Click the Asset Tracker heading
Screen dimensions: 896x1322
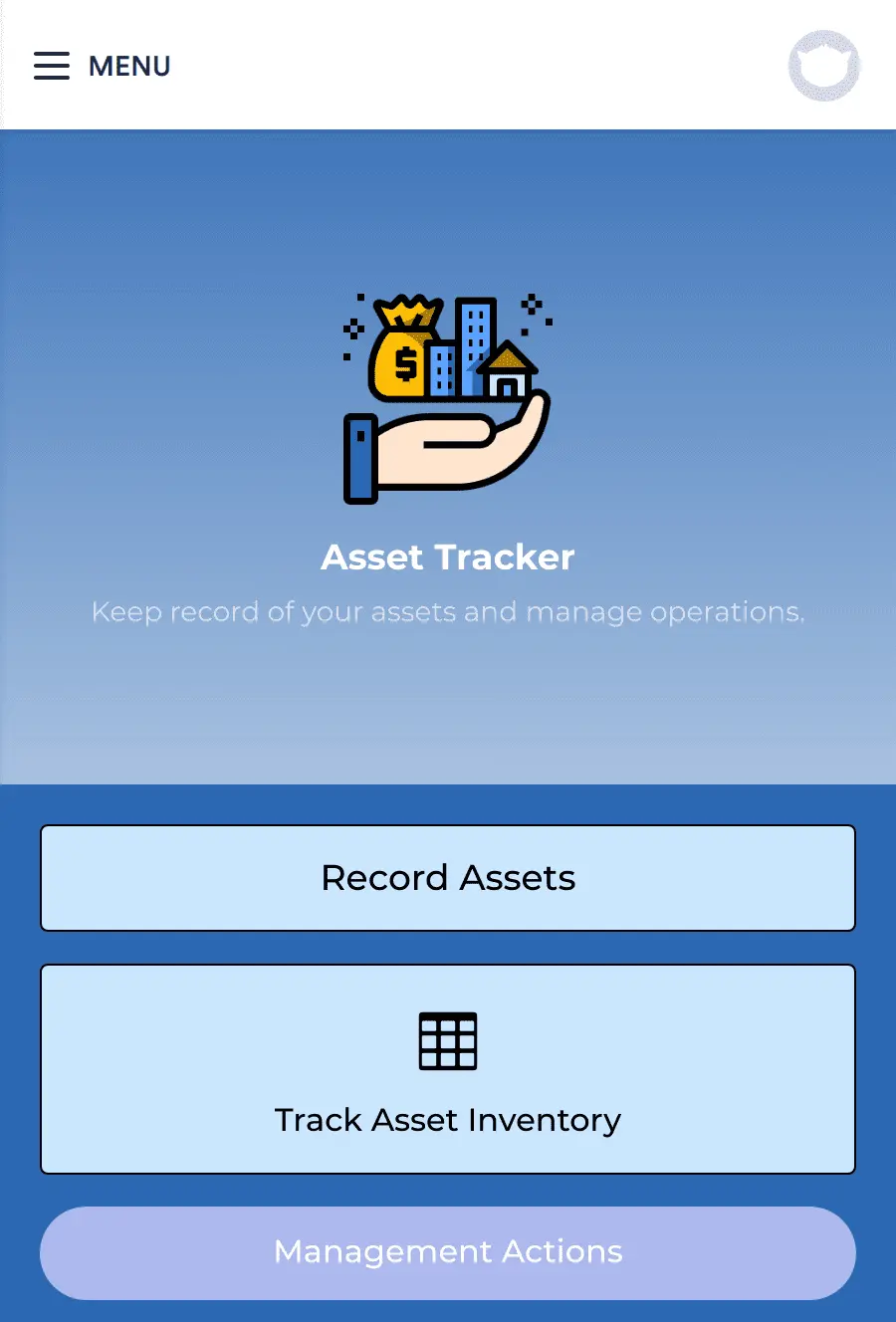[x=447, y=557]
